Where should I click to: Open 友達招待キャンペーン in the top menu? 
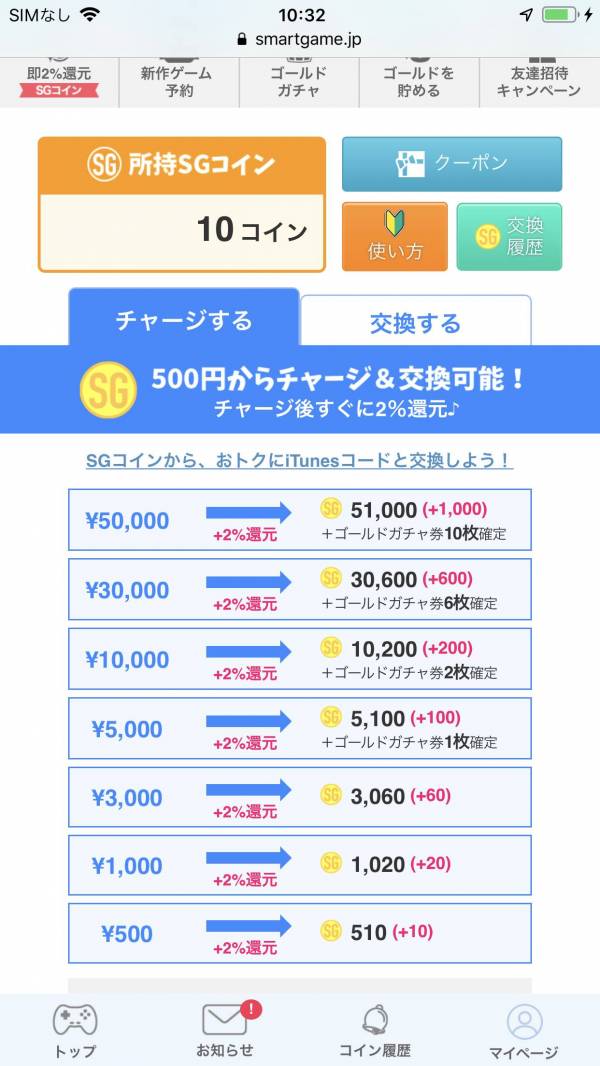pyautogui.click(x=538, y=82)
